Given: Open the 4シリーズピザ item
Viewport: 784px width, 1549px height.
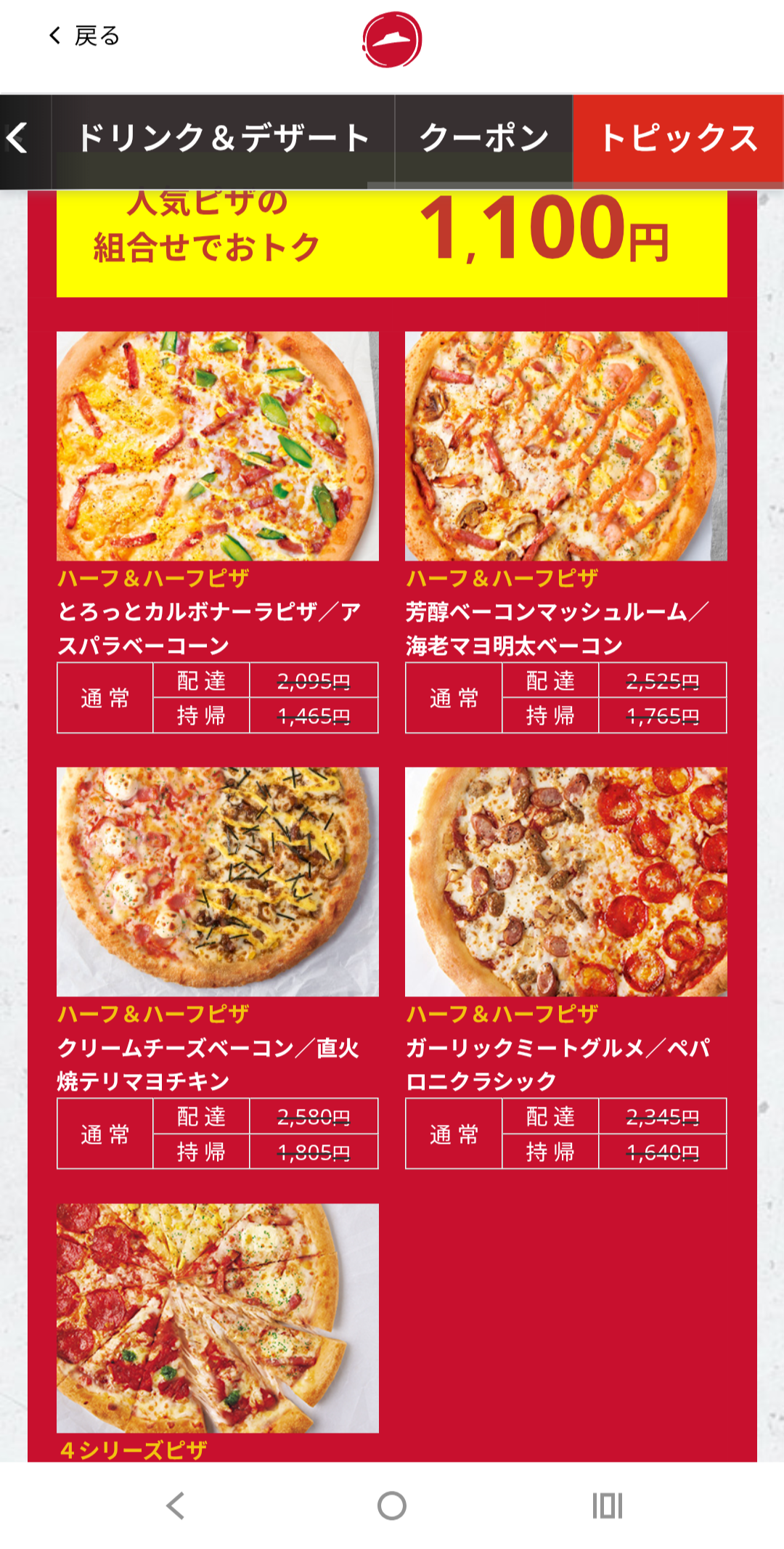Looking at the screenshot, I should point(217,1317).
